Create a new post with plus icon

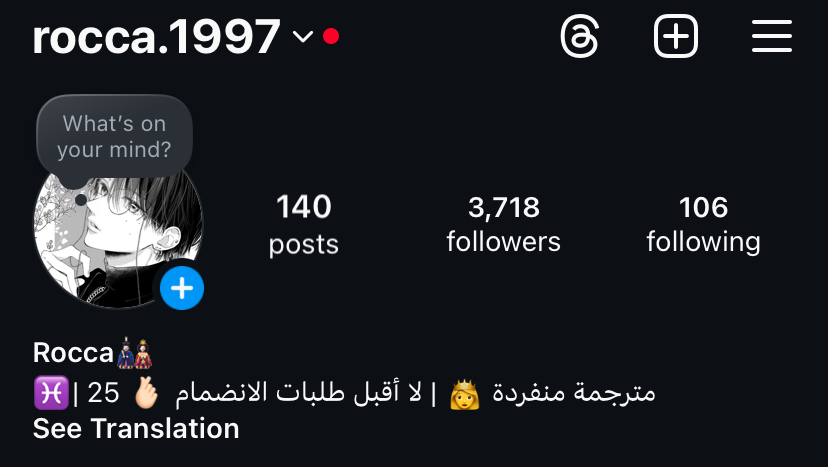point(676,38)
